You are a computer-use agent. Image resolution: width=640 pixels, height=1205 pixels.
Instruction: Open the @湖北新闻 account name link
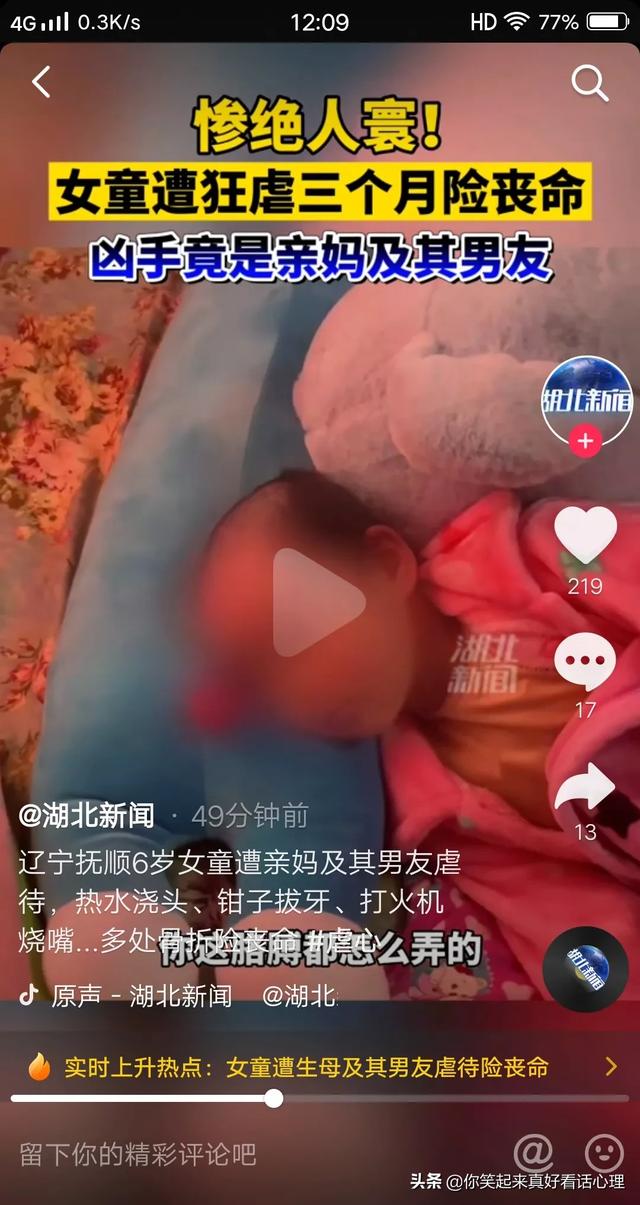pos(87,816)
